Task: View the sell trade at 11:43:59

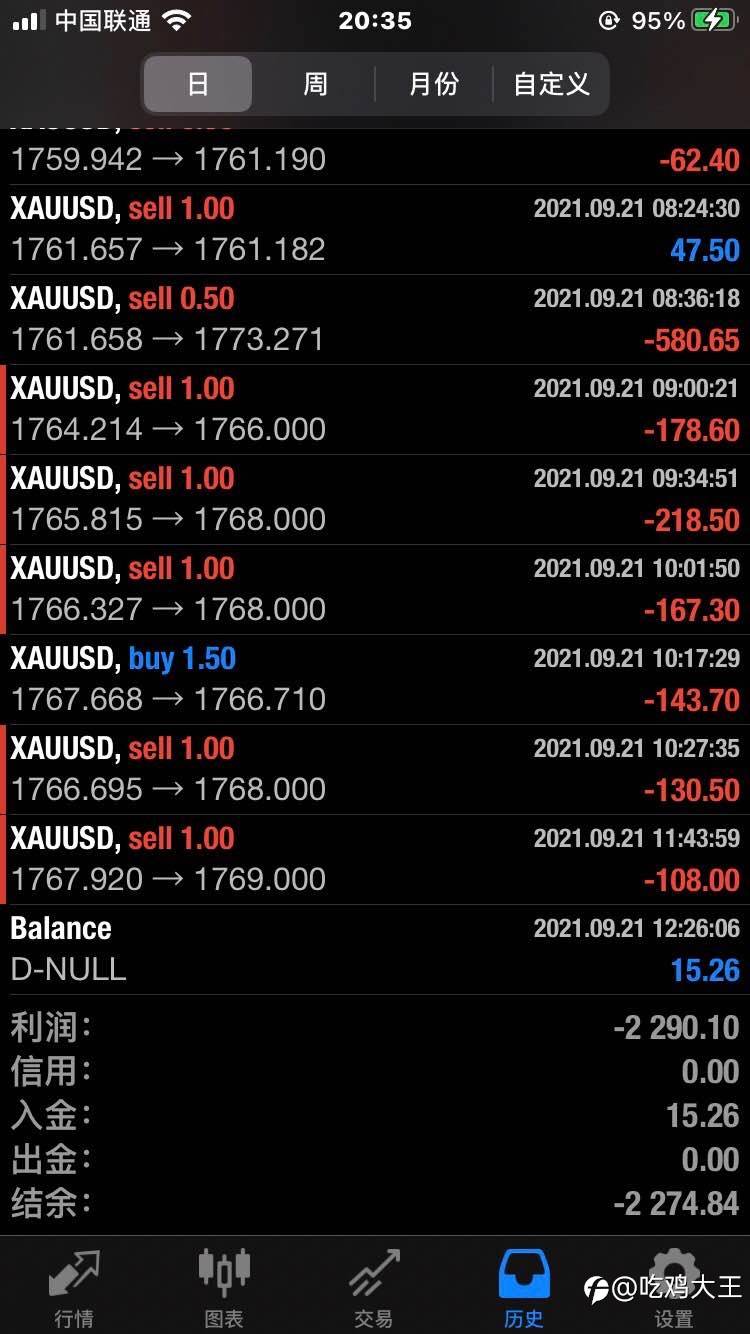Action: click(x=375, y=859)
